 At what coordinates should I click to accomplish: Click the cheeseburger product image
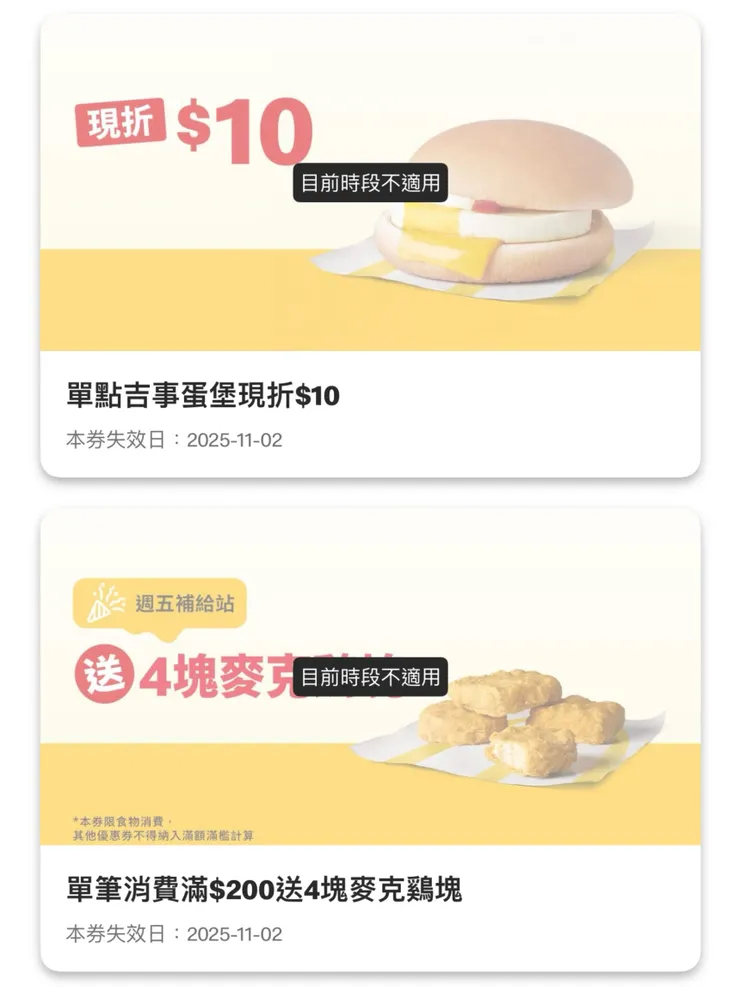click(520, 210)
